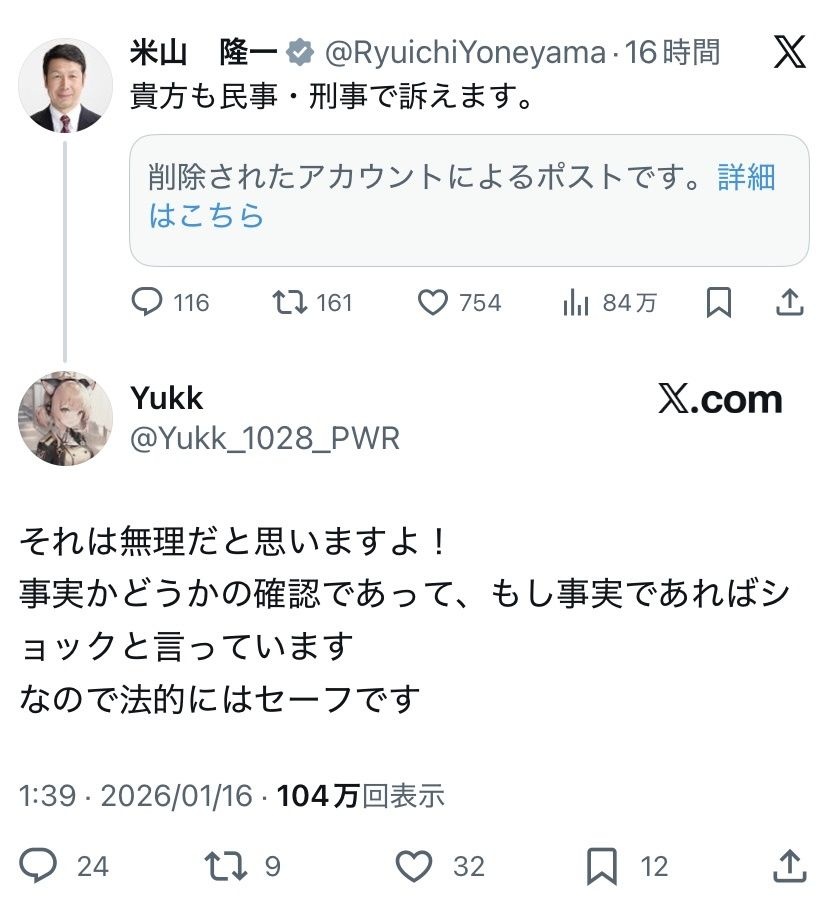Repost Yukk's post with 9 reposts
Image resolution: width=828 pixels, height=912 pixels.
click(x=229, y=866)
